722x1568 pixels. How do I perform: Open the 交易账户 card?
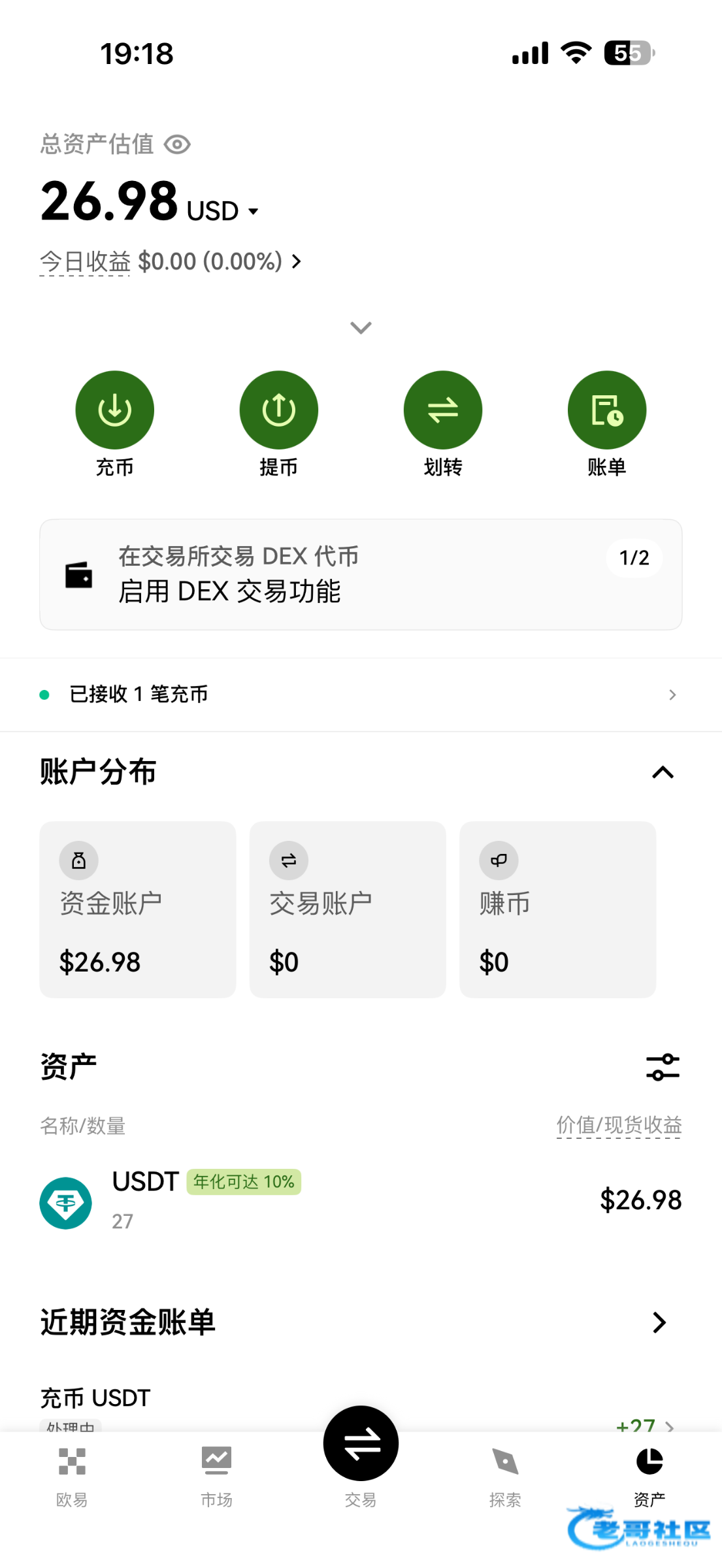pyautogui.click(x=348, y=909)
